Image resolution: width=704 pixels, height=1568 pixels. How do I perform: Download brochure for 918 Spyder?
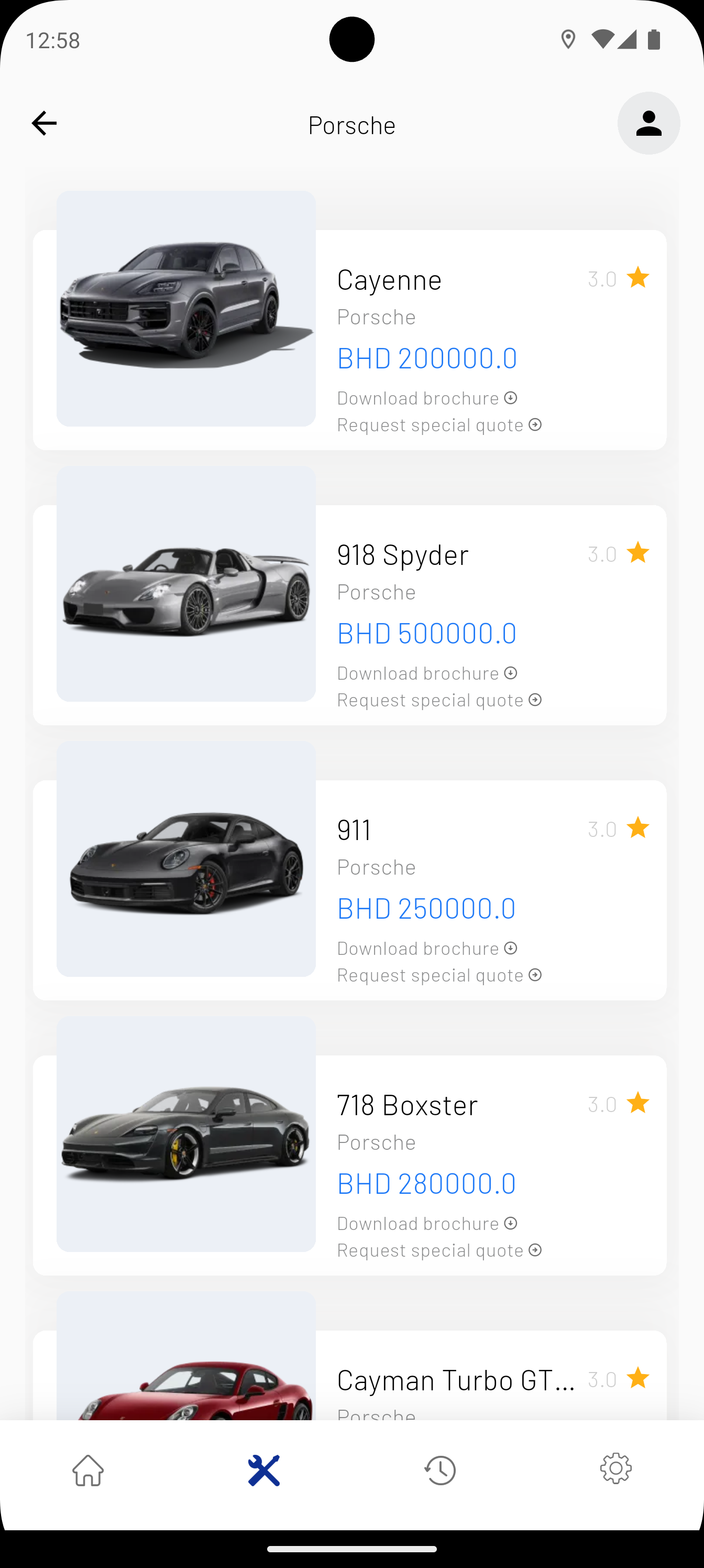[x=426, y=673]
